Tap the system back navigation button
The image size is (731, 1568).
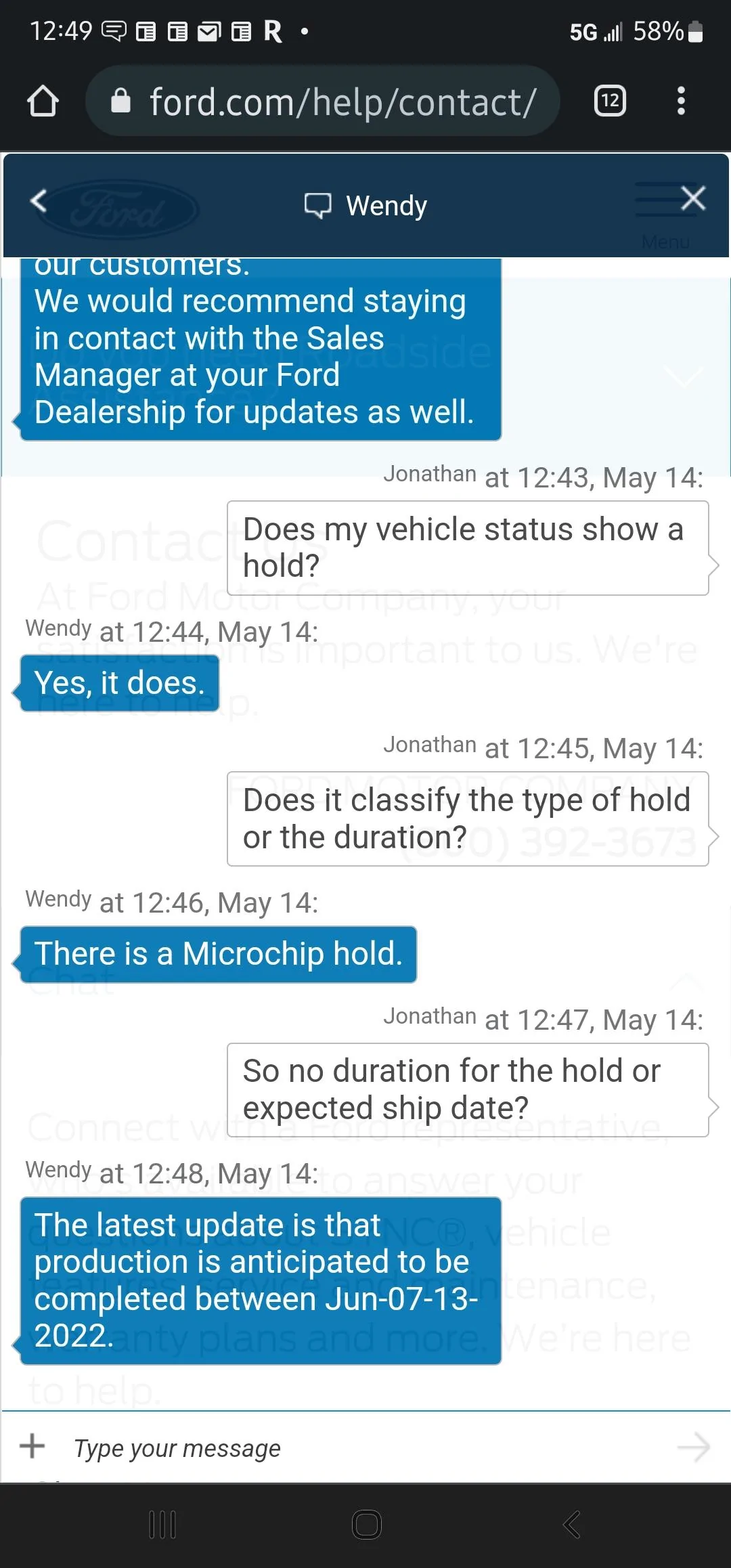(571, 1525)
